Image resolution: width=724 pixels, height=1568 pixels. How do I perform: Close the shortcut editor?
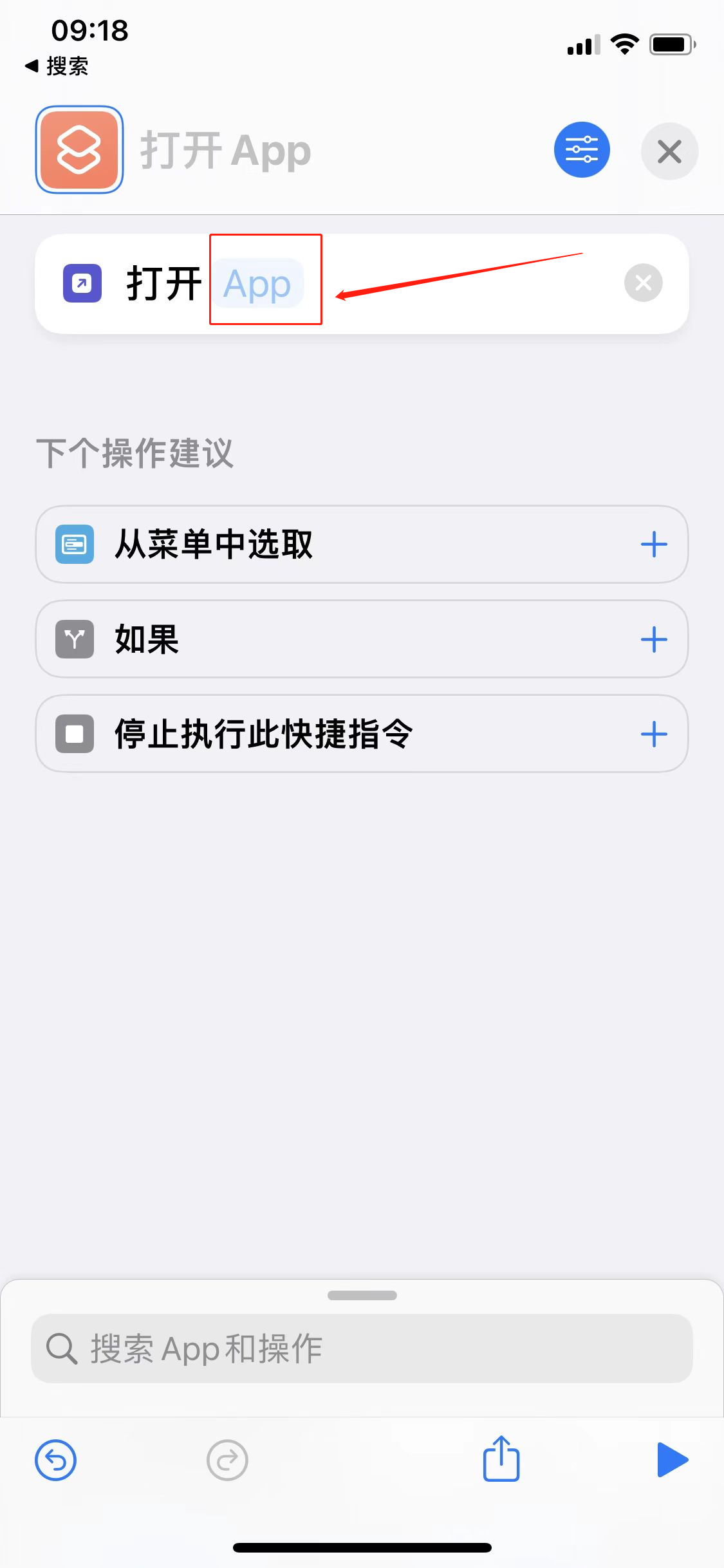click(669, 152)
